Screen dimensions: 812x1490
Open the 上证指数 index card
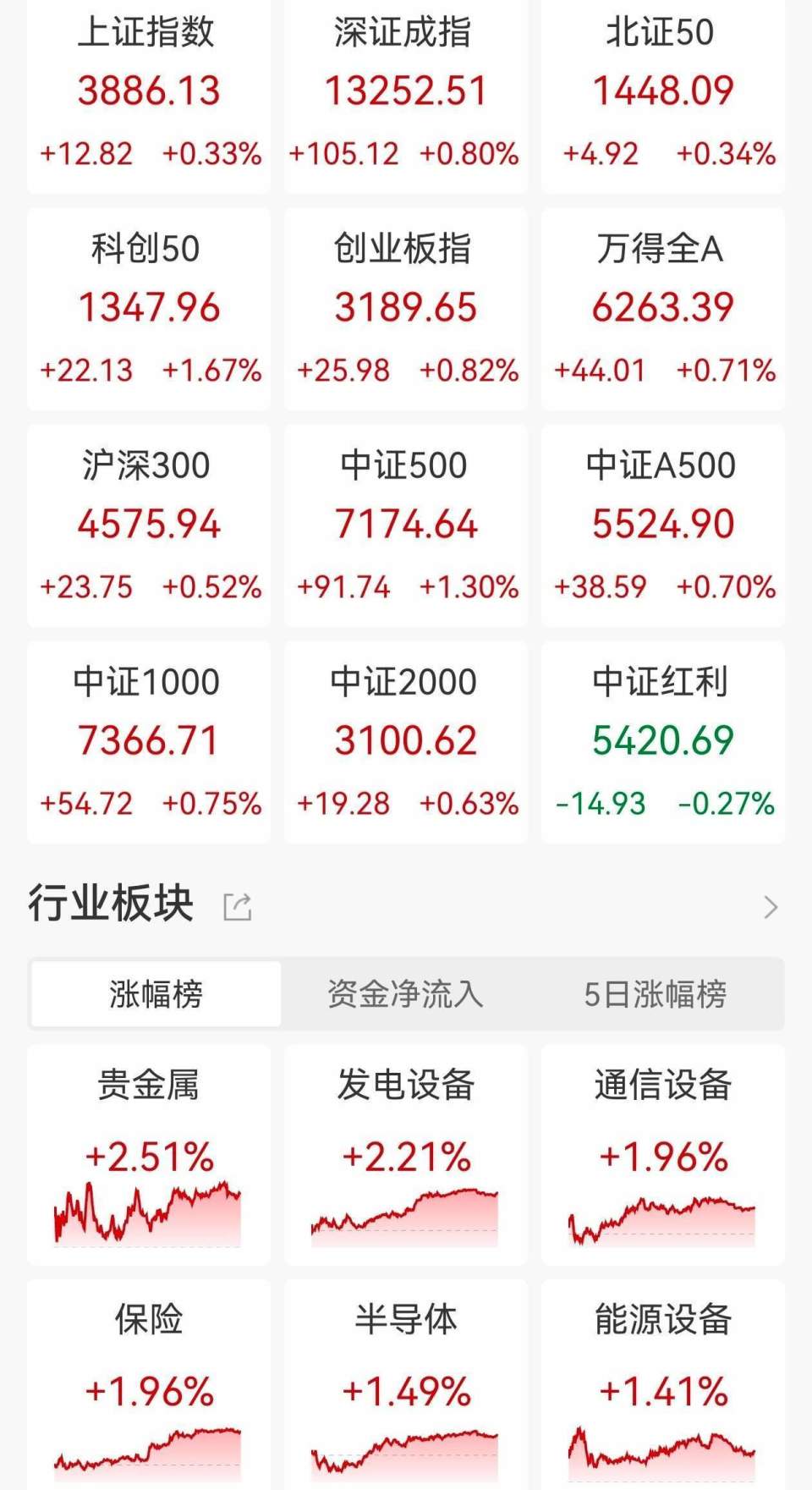(148, 93)
